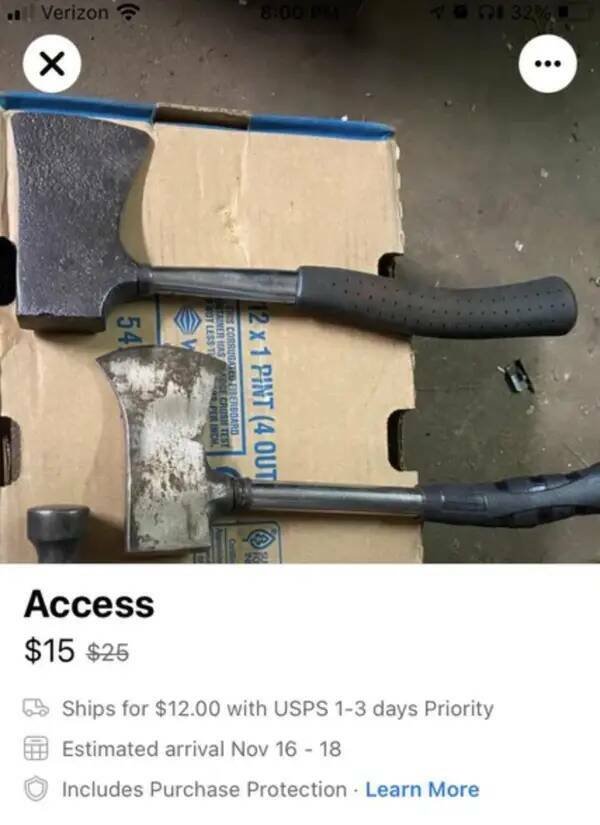Open the Learn More link
The image size is (600, 825).
click(421, 789)
